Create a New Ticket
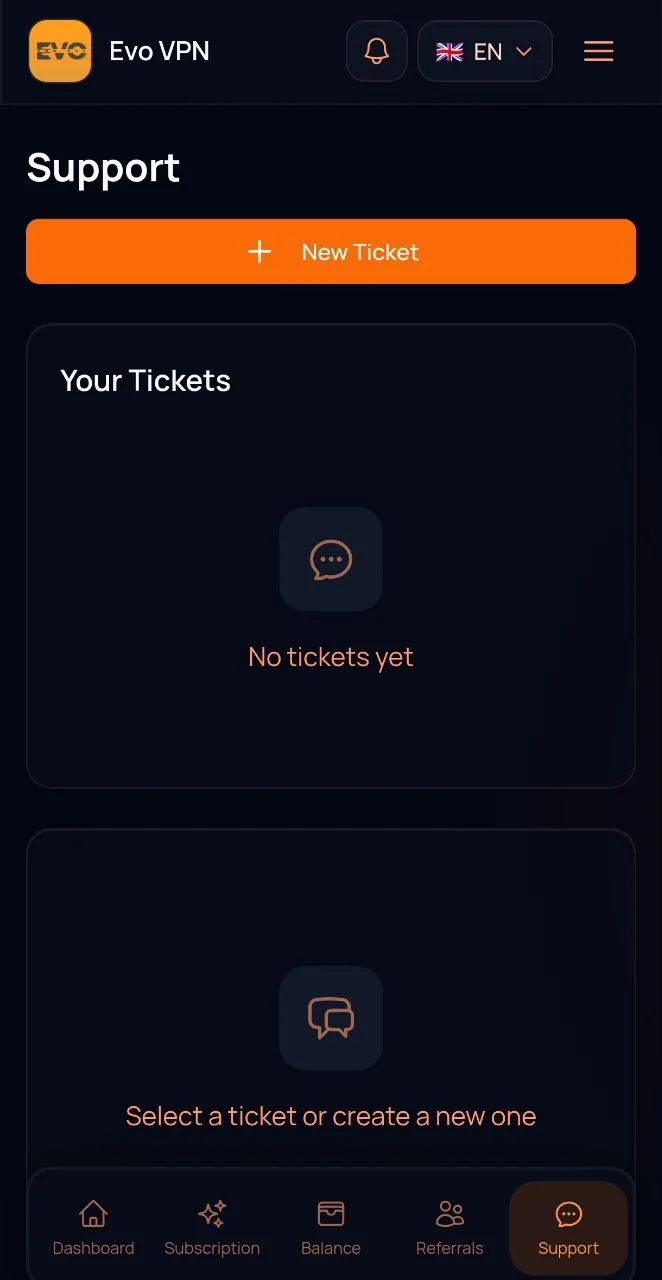This screenshot has width=662, height=1280. [x=331, y=252]
